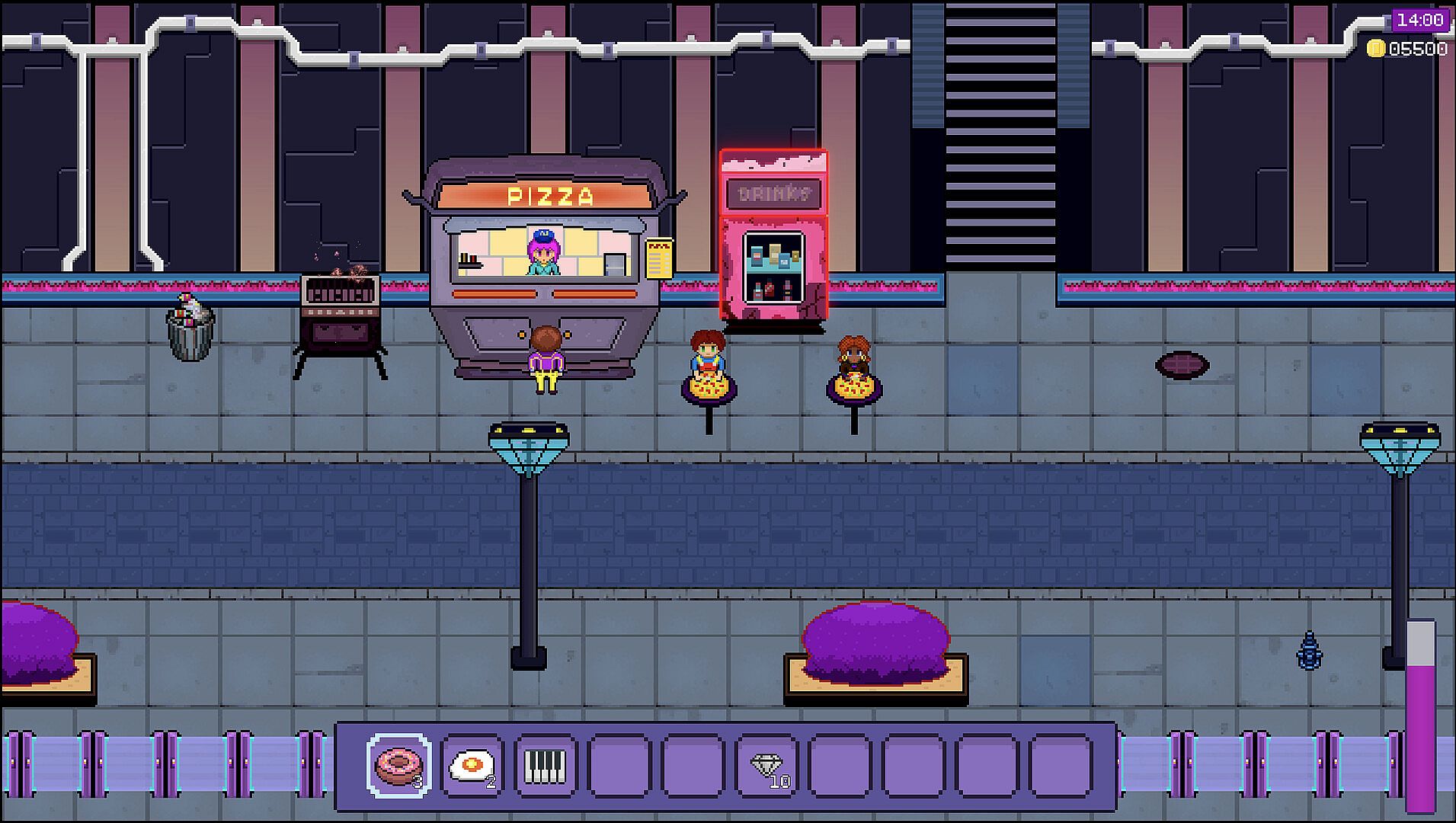
Task: Select the piano keyboard item slot
Action: 545,765
